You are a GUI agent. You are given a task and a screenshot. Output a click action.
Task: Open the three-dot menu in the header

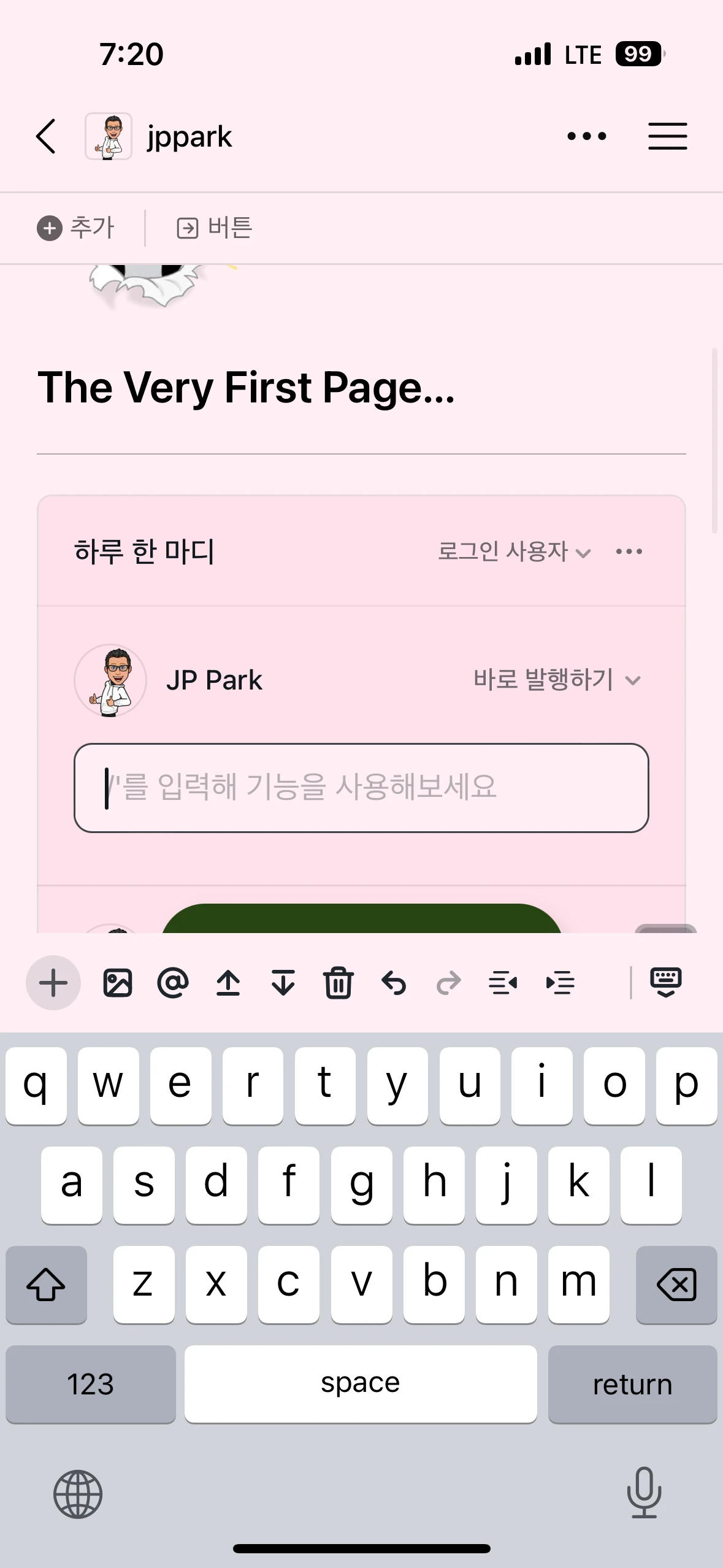click(x=586, y=136)
